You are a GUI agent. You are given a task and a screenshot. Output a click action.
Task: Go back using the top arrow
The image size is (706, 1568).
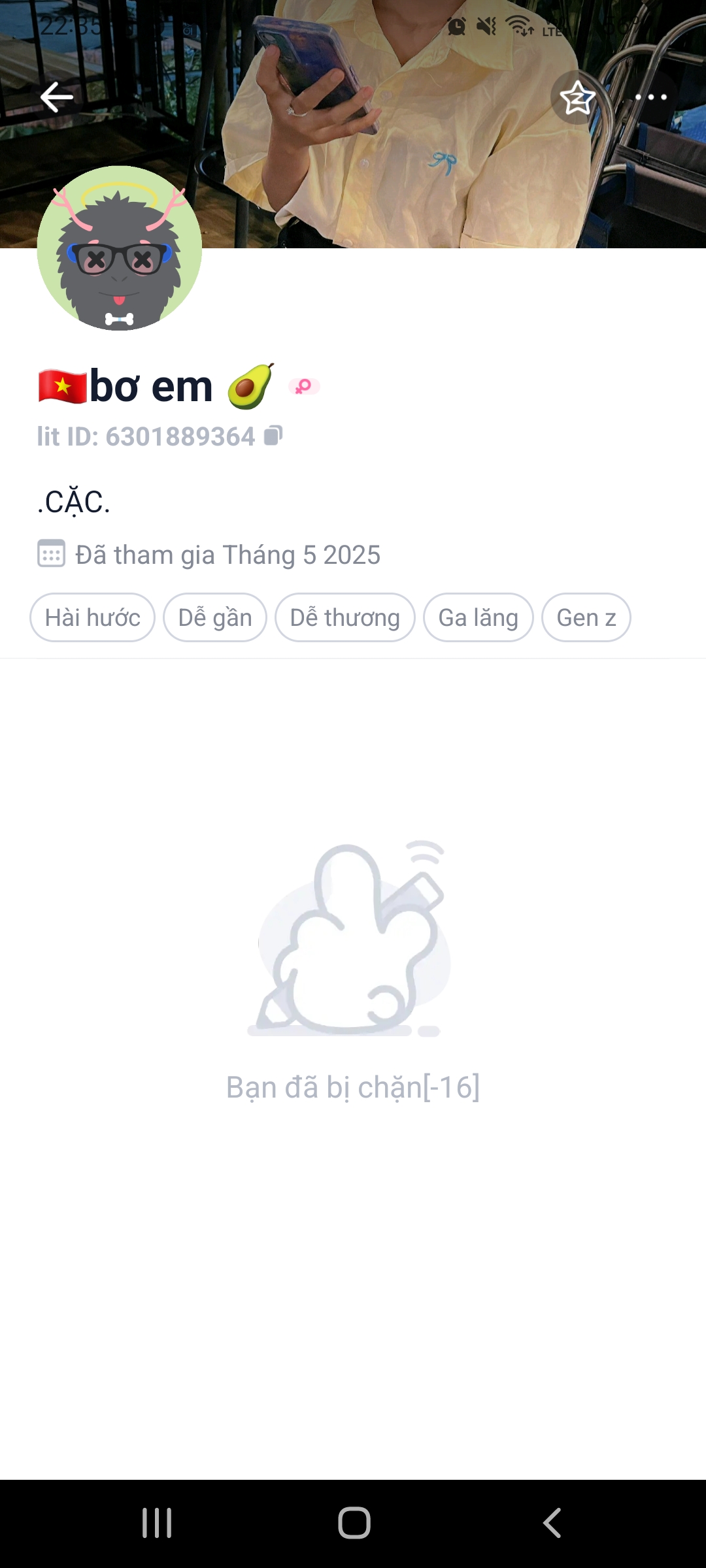point(57,98)
